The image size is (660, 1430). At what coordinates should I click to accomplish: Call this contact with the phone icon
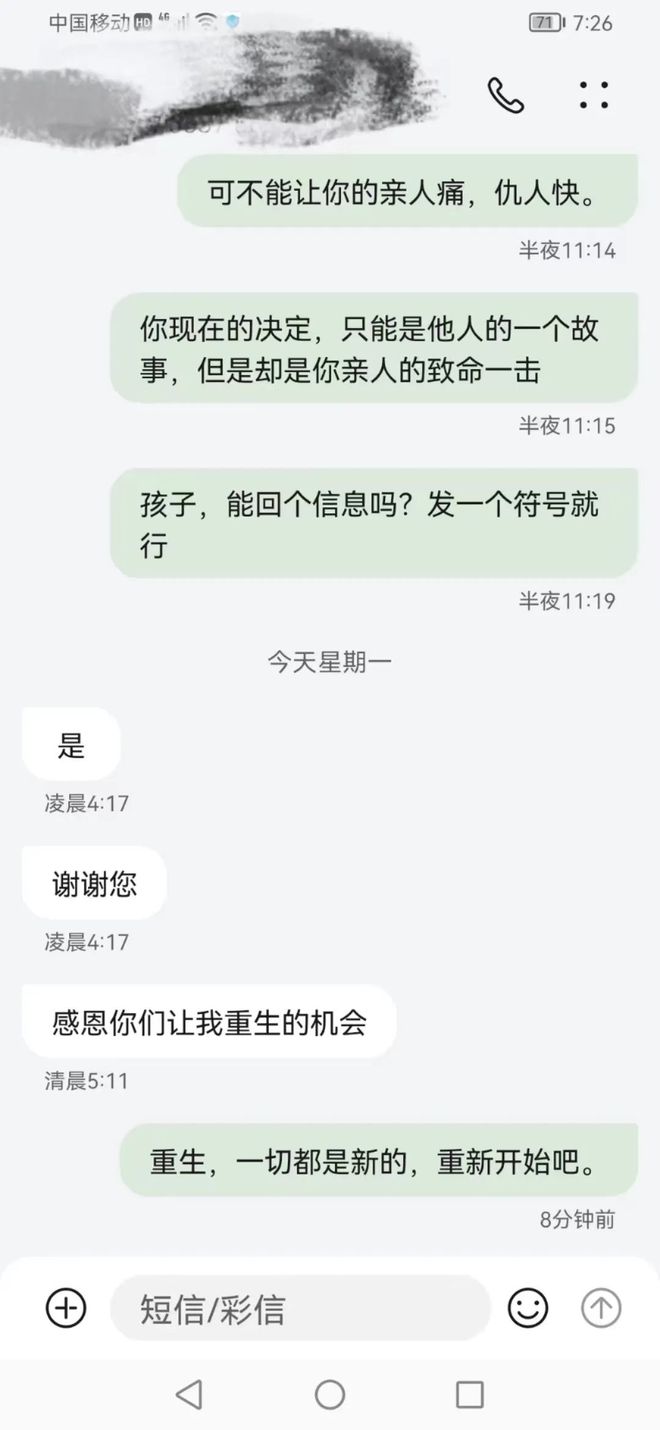(505, 95)
